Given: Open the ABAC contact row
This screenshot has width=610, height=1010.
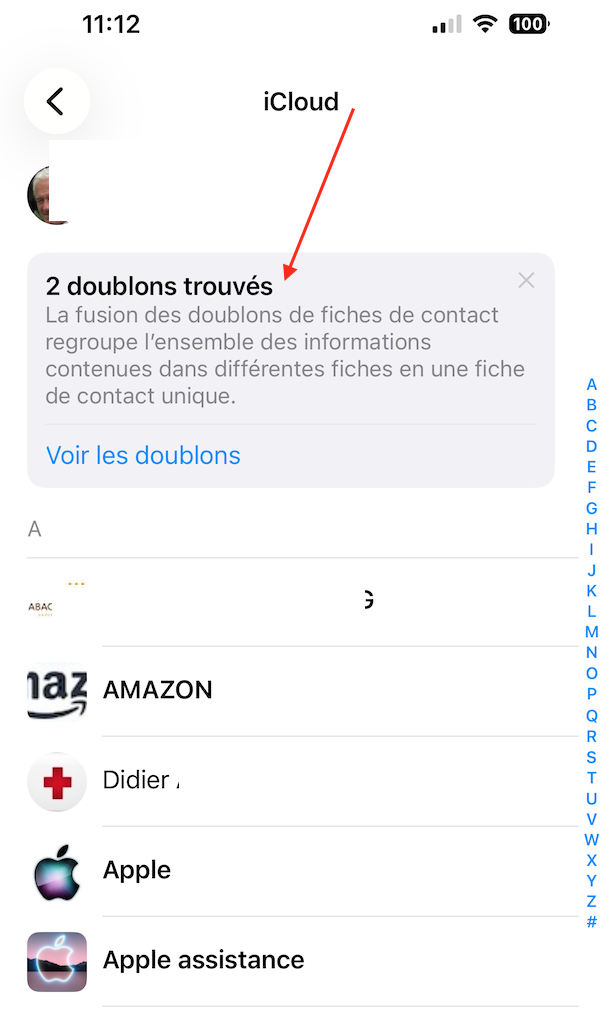Looking at the screenshot, I should click(303, 602).
